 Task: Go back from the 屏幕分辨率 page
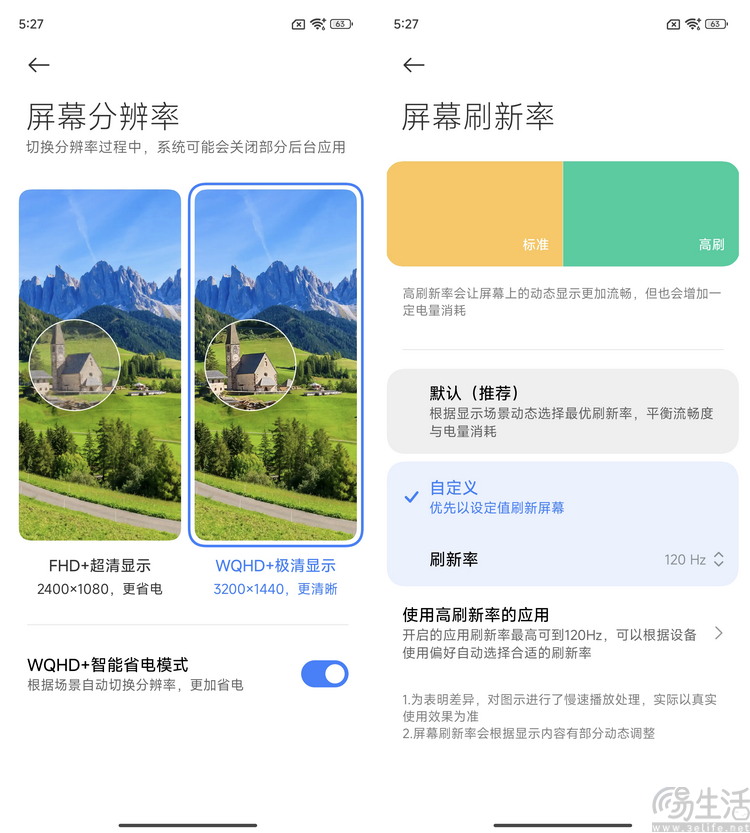click(x=39, y=65)
